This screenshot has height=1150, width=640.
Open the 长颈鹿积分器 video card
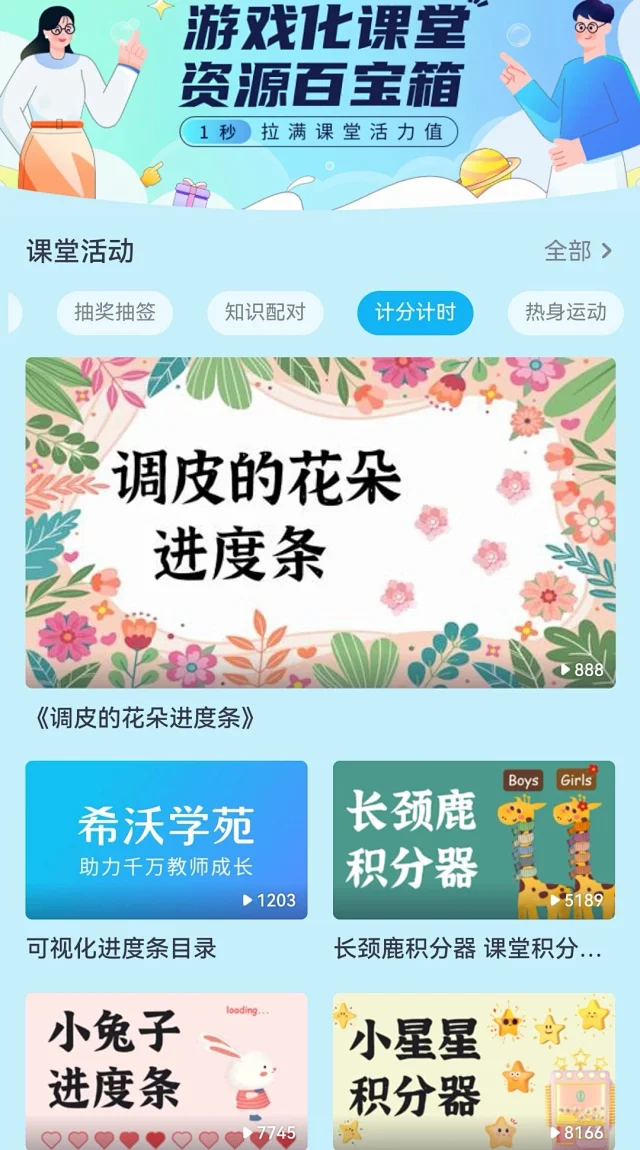(x=474, y=840)
